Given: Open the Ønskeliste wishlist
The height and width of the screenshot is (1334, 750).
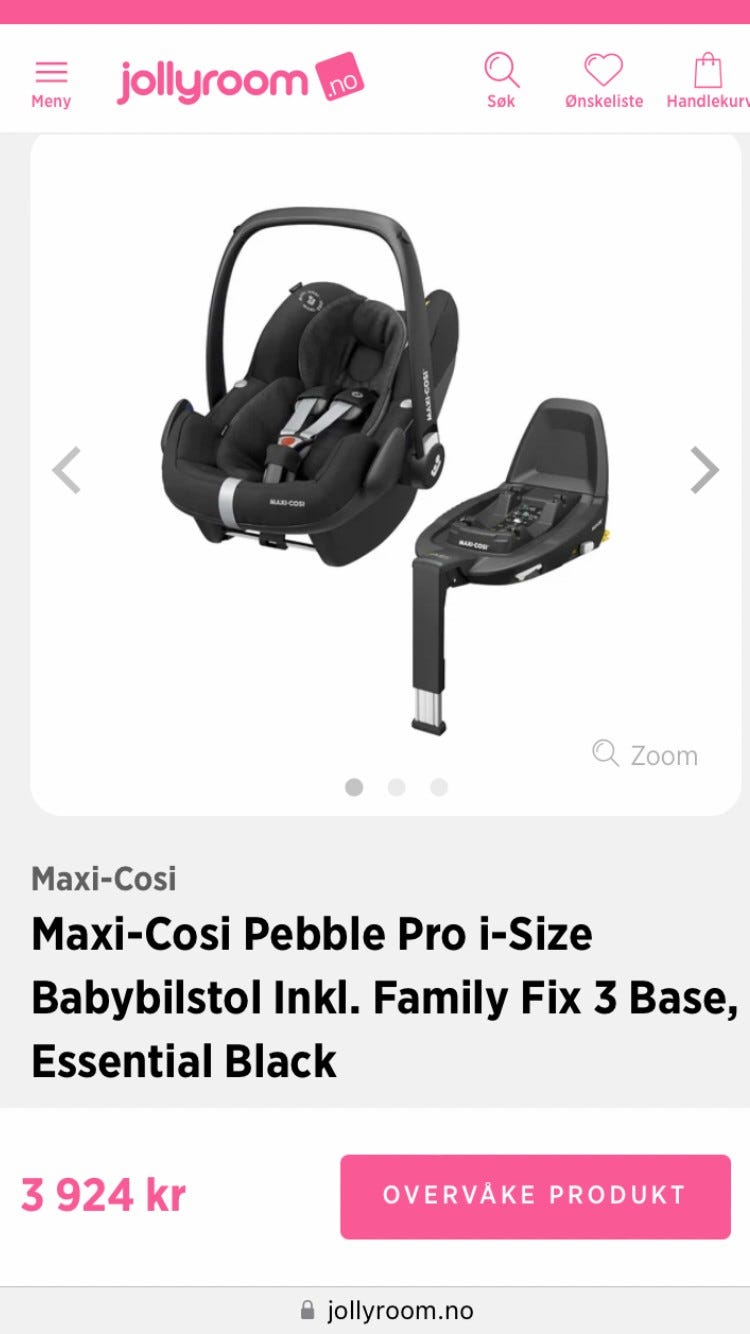Looking at the screenshot, I should pyautogui.click(x=603, y=81).
